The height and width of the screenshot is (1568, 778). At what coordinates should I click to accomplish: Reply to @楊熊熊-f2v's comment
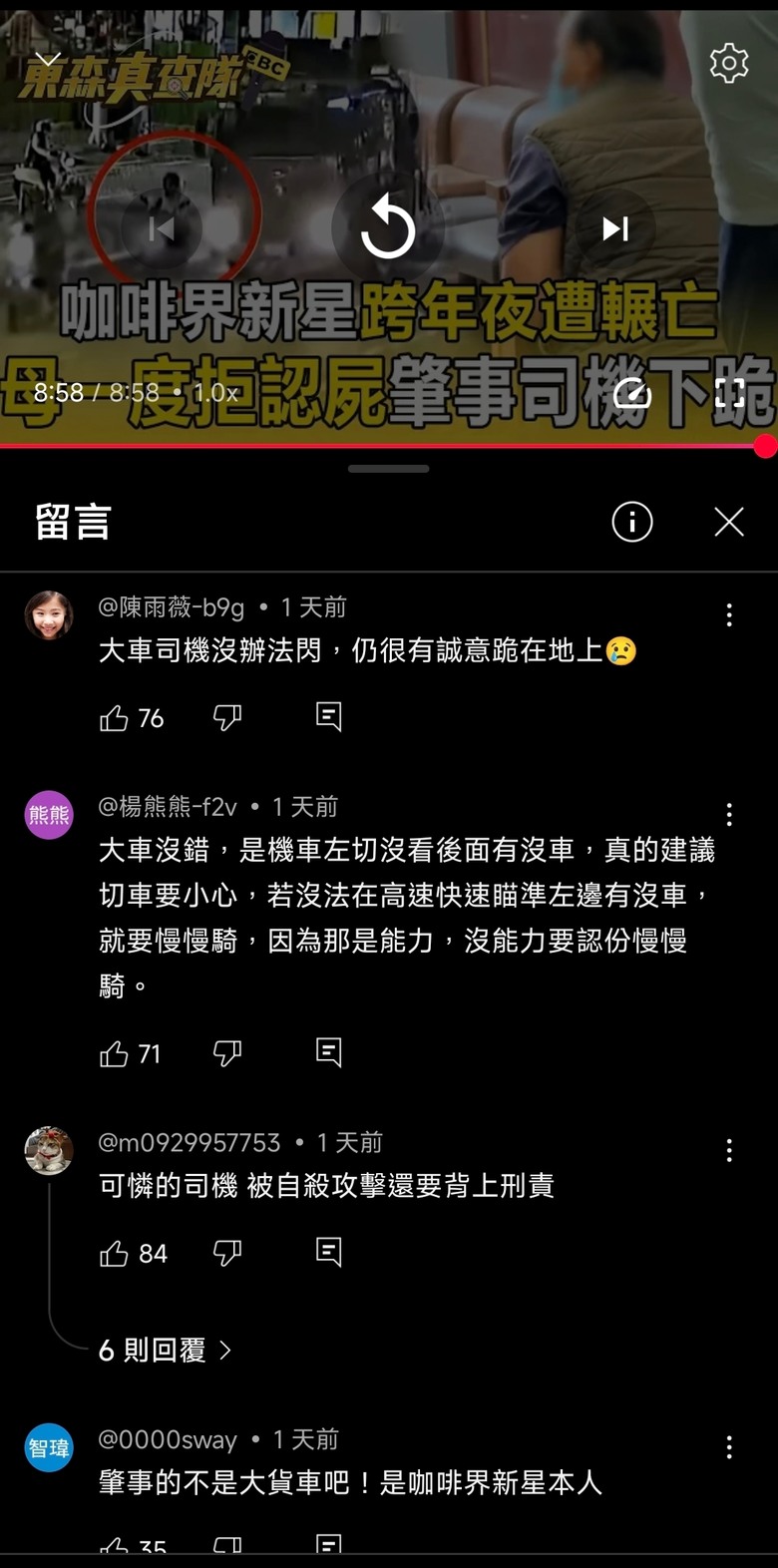(x=328, y=1052)
